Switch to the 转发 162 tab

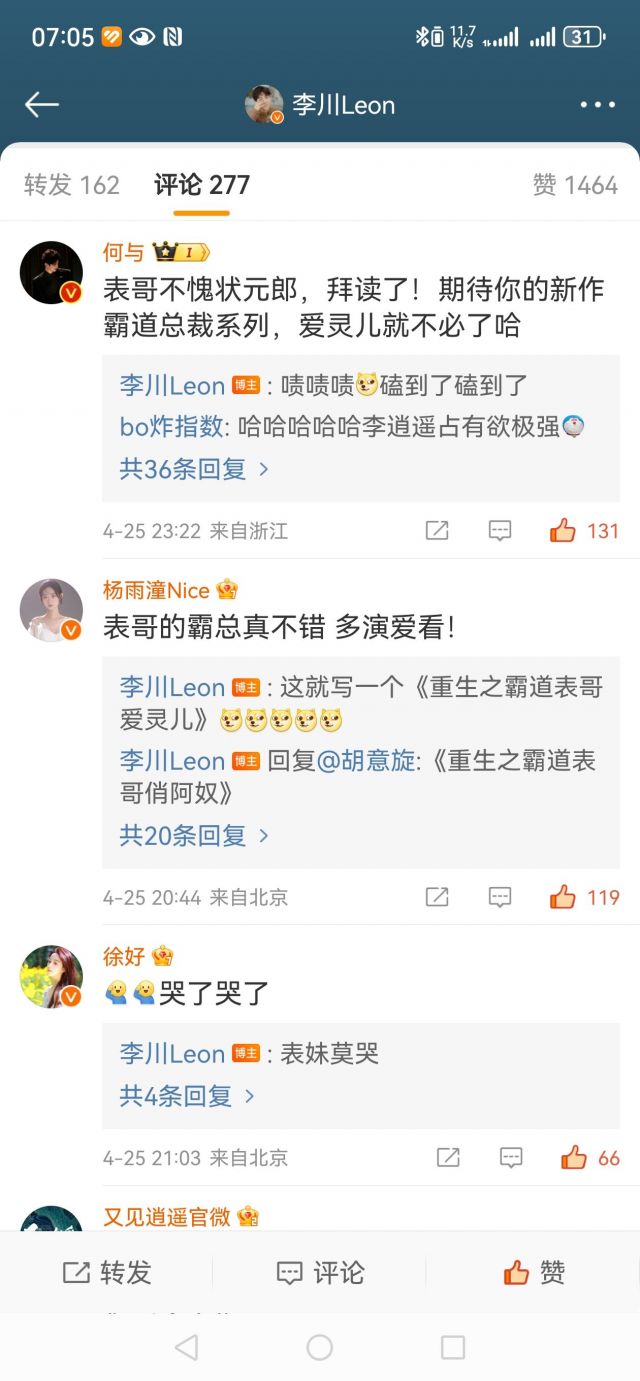72,185
